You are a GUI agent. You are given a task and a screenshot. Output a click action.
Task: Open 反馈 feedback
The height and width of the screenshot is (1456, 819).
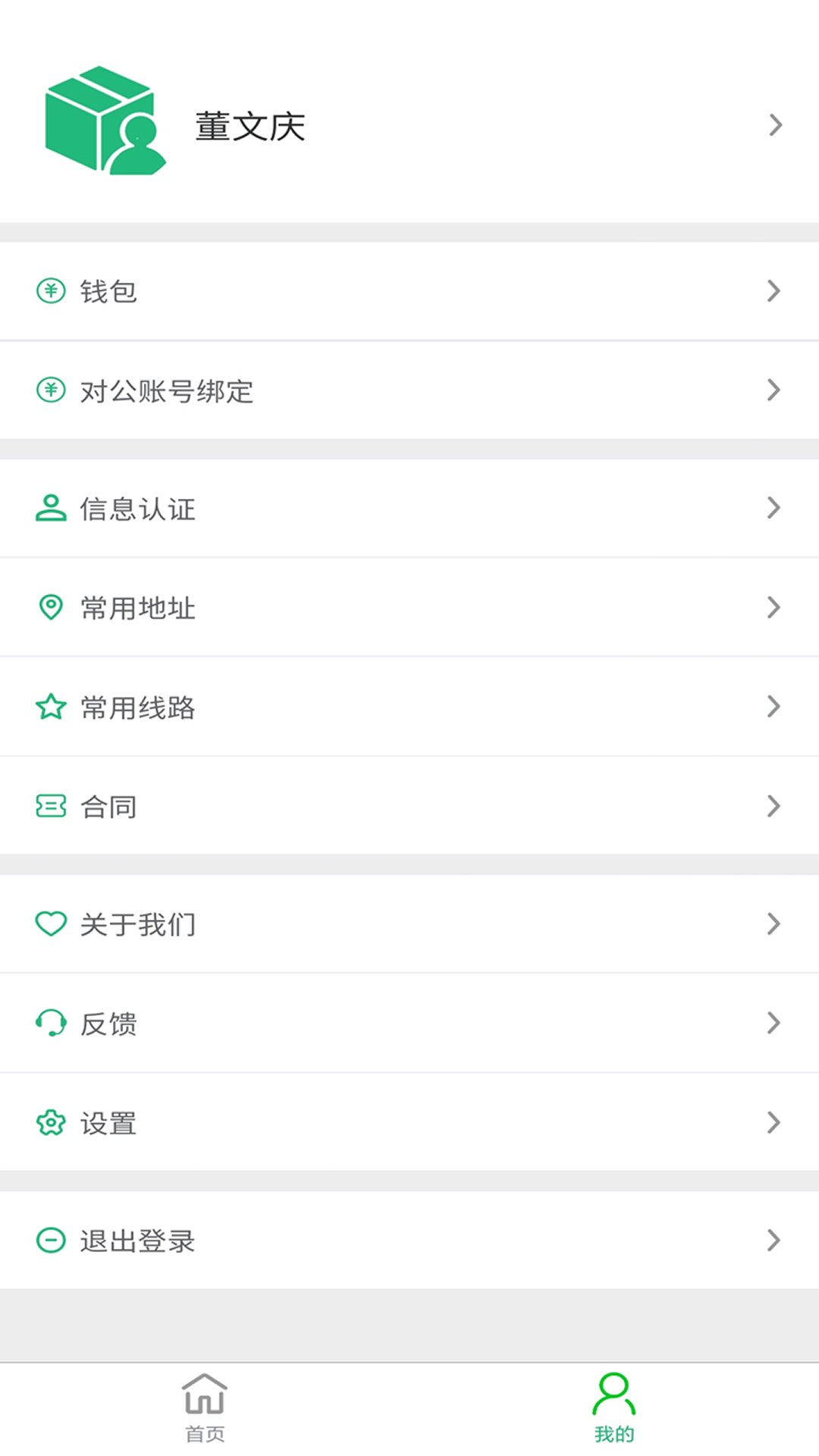108,1024
